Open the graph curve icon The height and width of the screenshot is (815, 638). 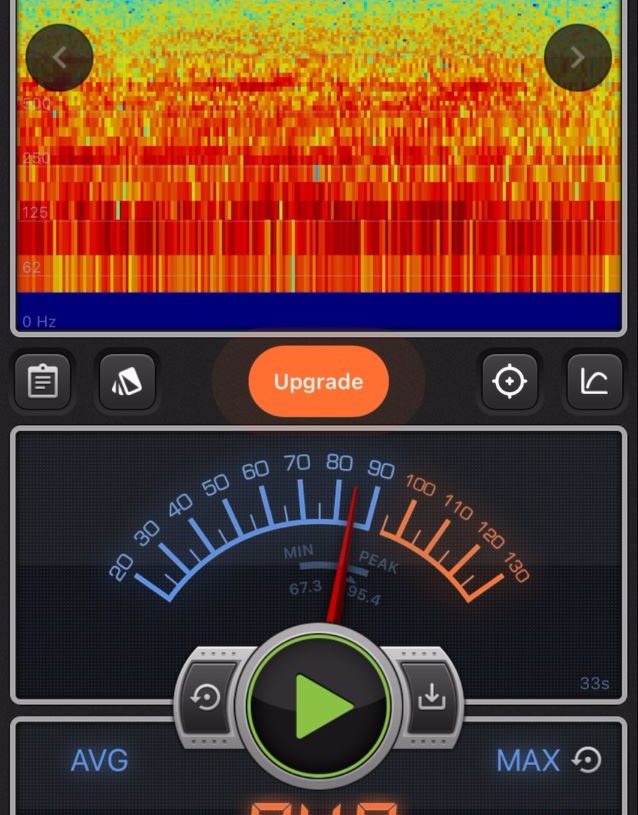594,381
